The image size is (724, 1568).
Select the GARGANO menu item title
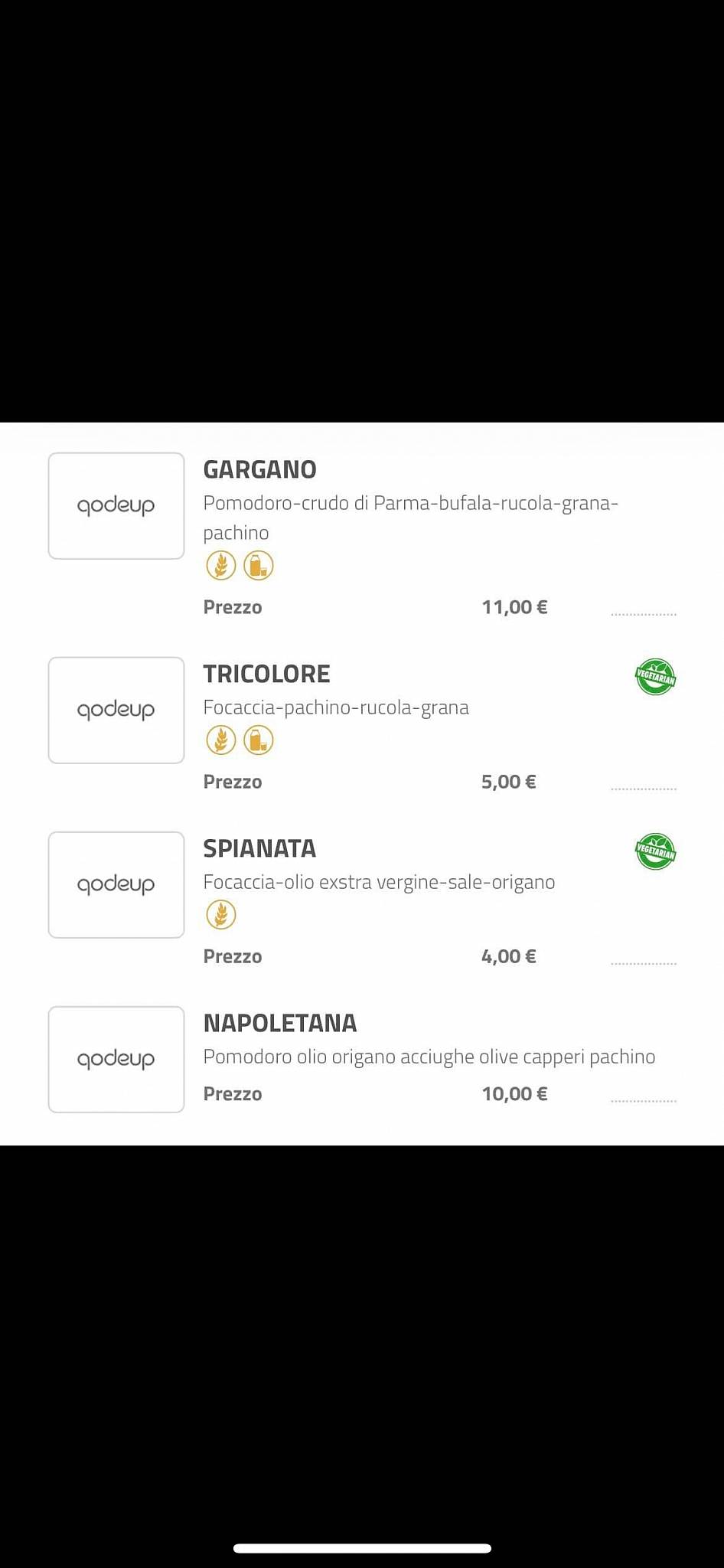point(260,469)
